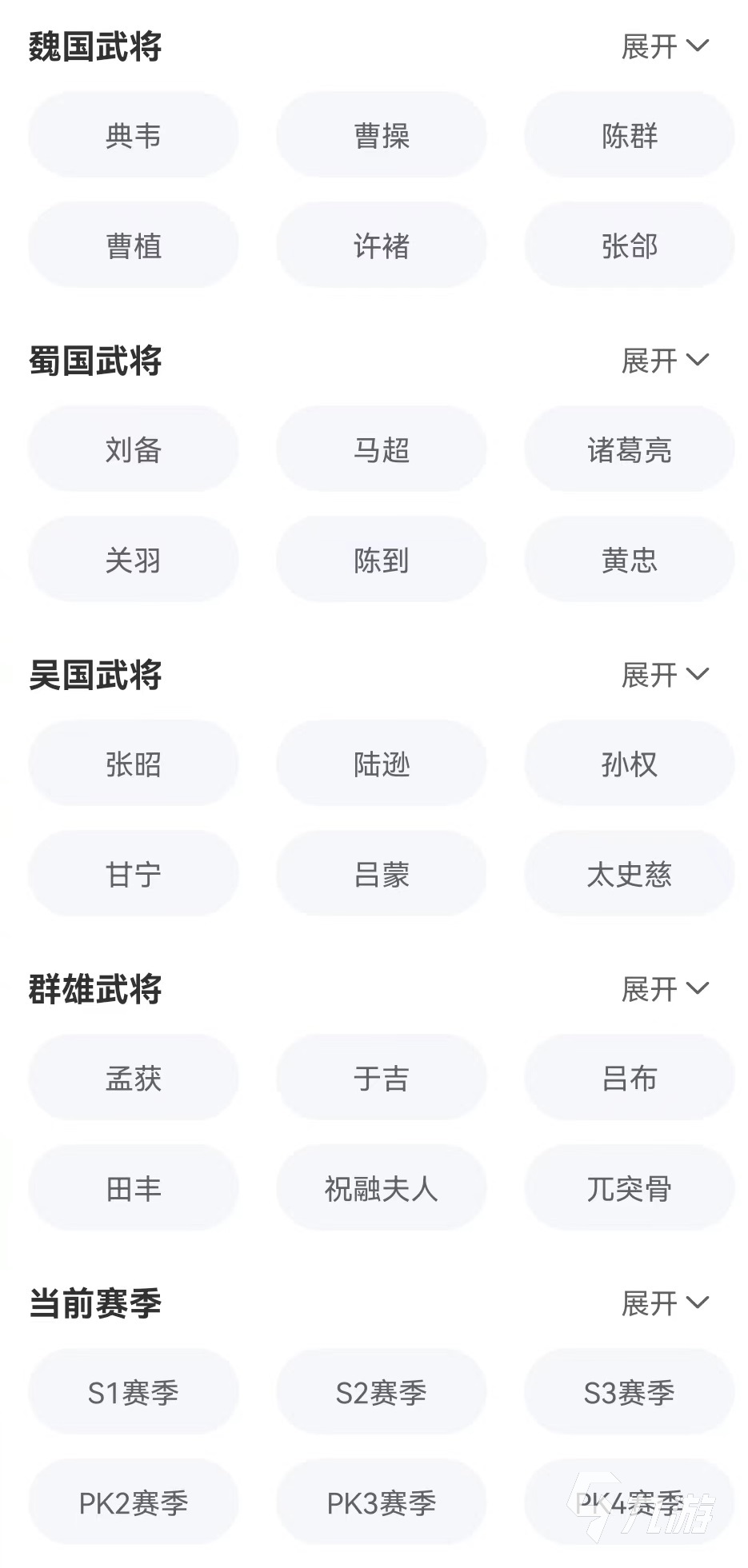Expand the 吴国武将 section
The height and width of the screenshot is (1568, 748).
pyautogui.click(x=665, y=675)
